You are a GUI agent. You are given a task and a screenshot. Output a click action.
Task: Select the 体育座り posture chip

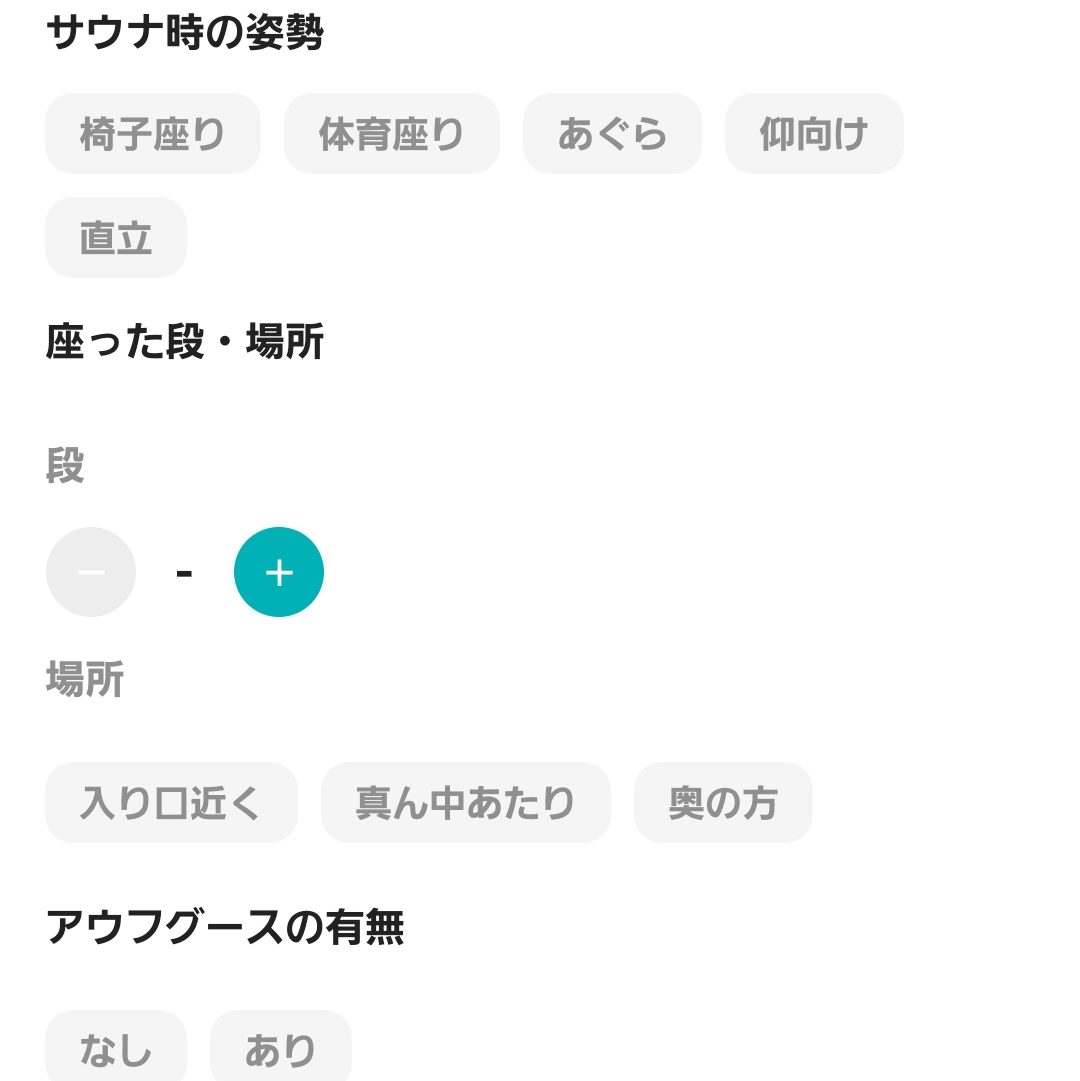click(x=391, y=133)
